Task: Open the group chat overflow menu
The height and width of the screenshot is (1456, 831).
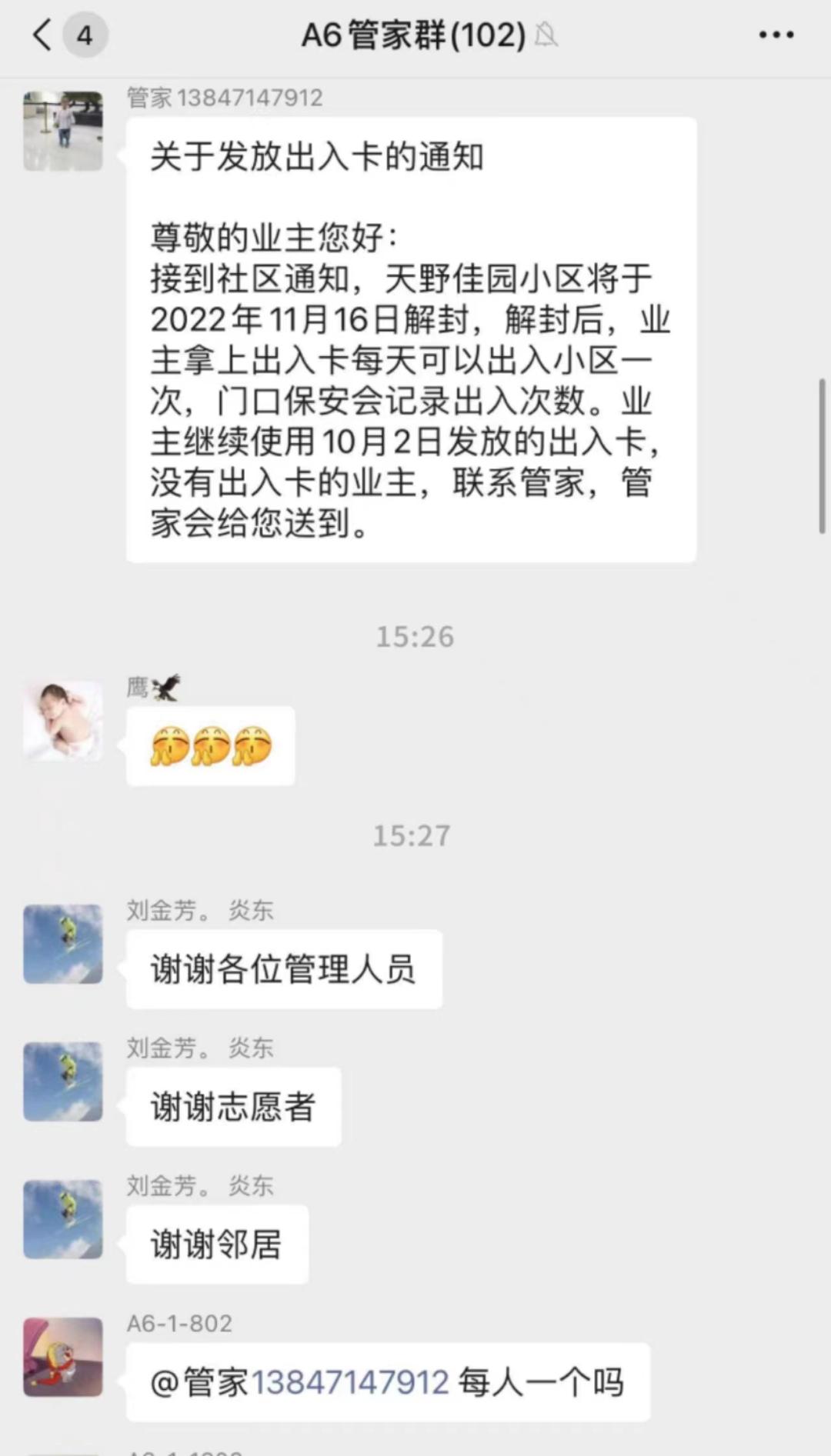Action: click(776, 35)
